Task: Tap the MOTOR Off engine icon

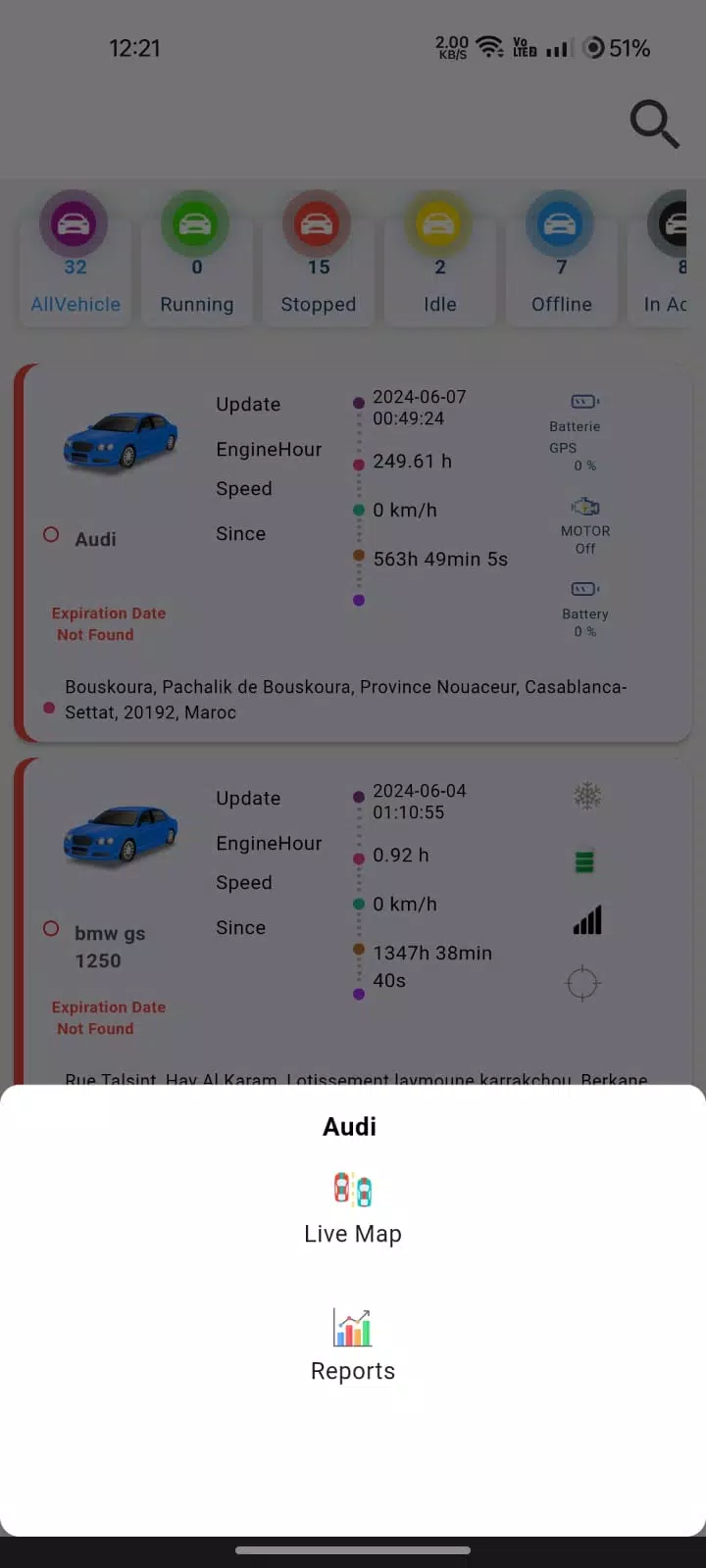Action: click(x=584, y=507)
